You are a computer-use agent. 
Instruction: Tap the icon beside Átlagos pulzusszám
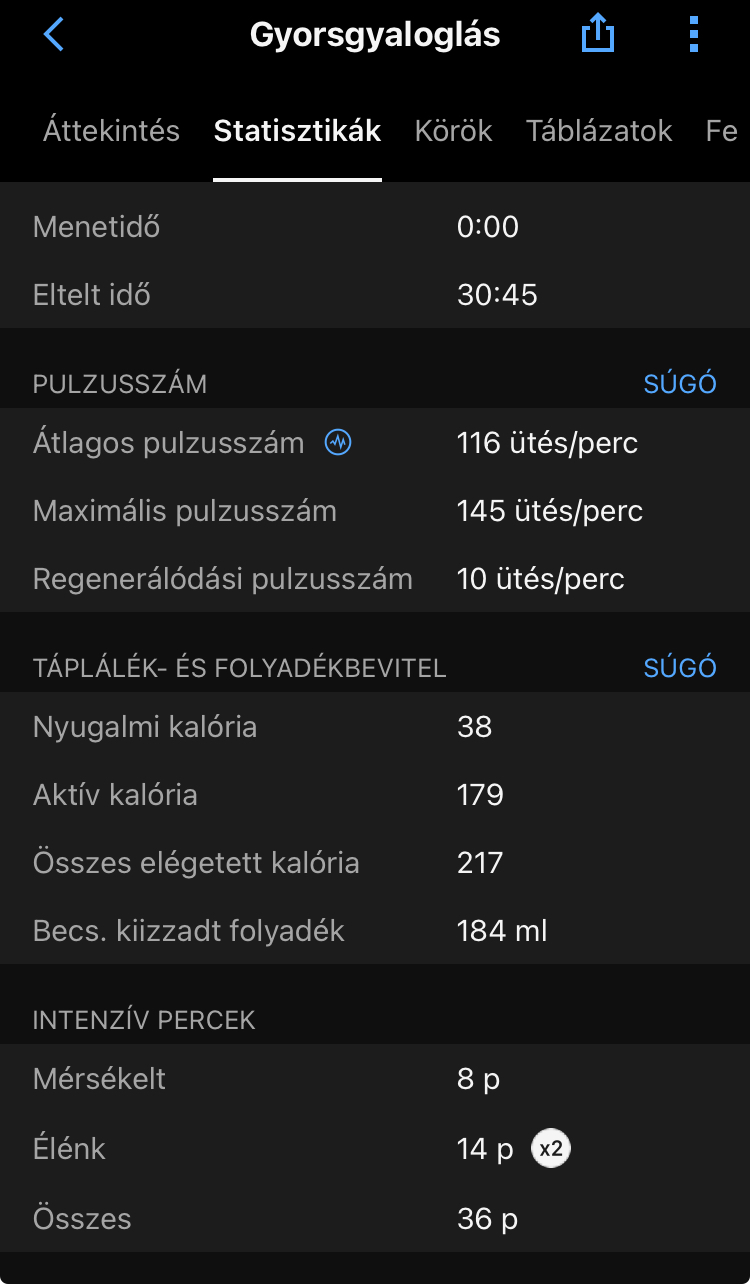coord(338,443)
